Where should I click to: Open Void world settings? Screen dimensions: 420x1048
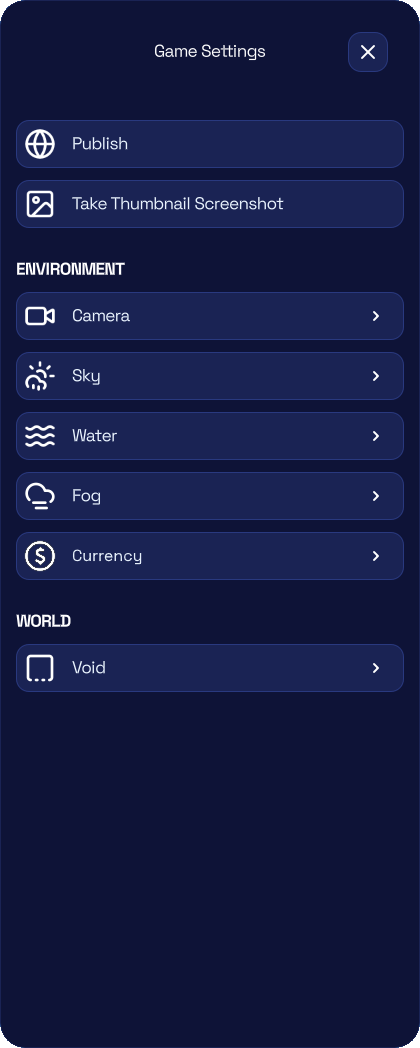210,668
